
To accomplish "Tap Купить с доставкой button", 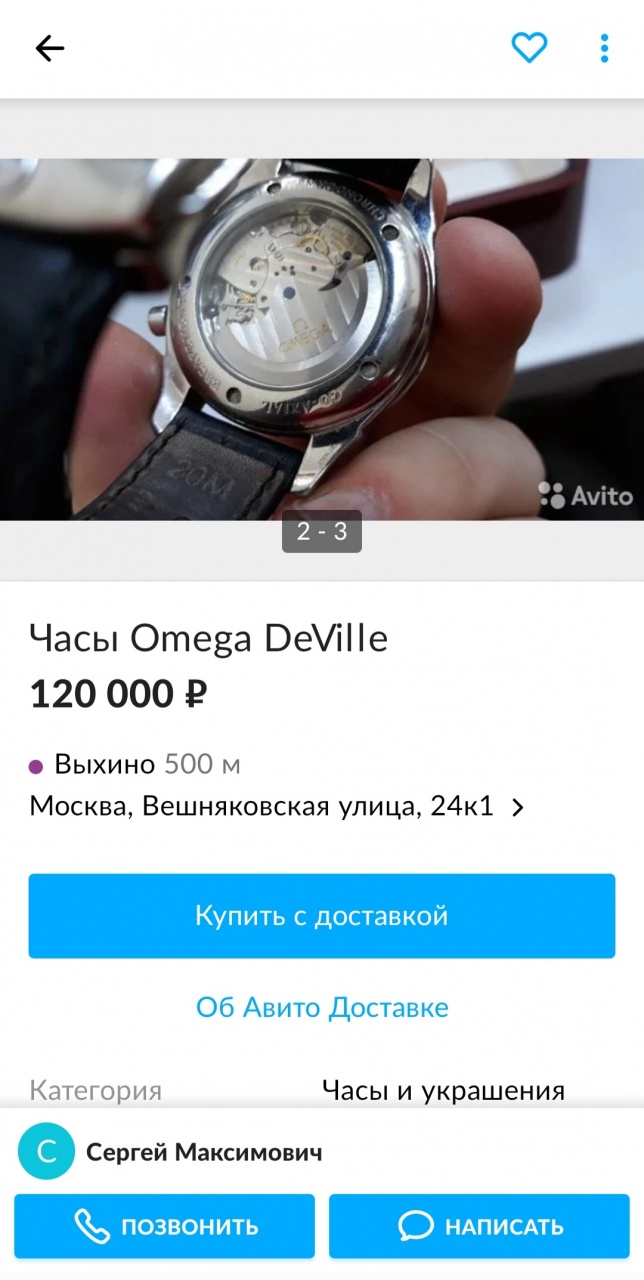I will [x=321, y=916].
